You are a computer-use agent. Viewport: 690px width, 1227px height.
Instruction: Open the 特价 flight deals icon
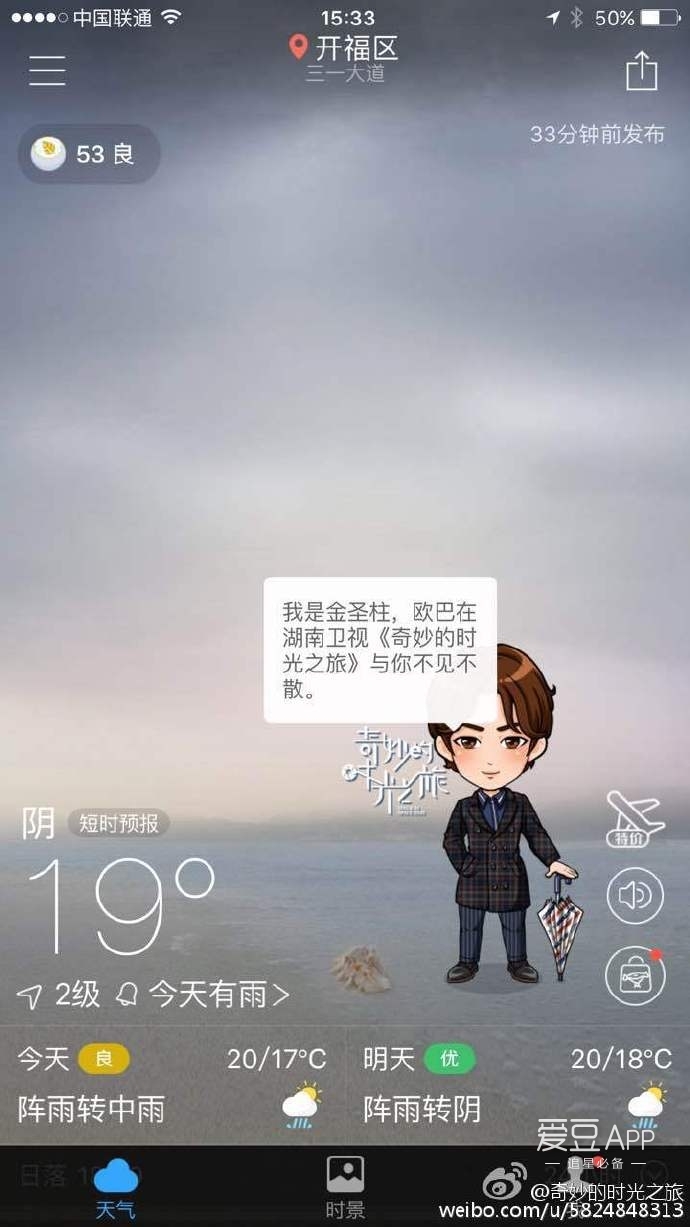pyautogui.click(x=634, y=820)
